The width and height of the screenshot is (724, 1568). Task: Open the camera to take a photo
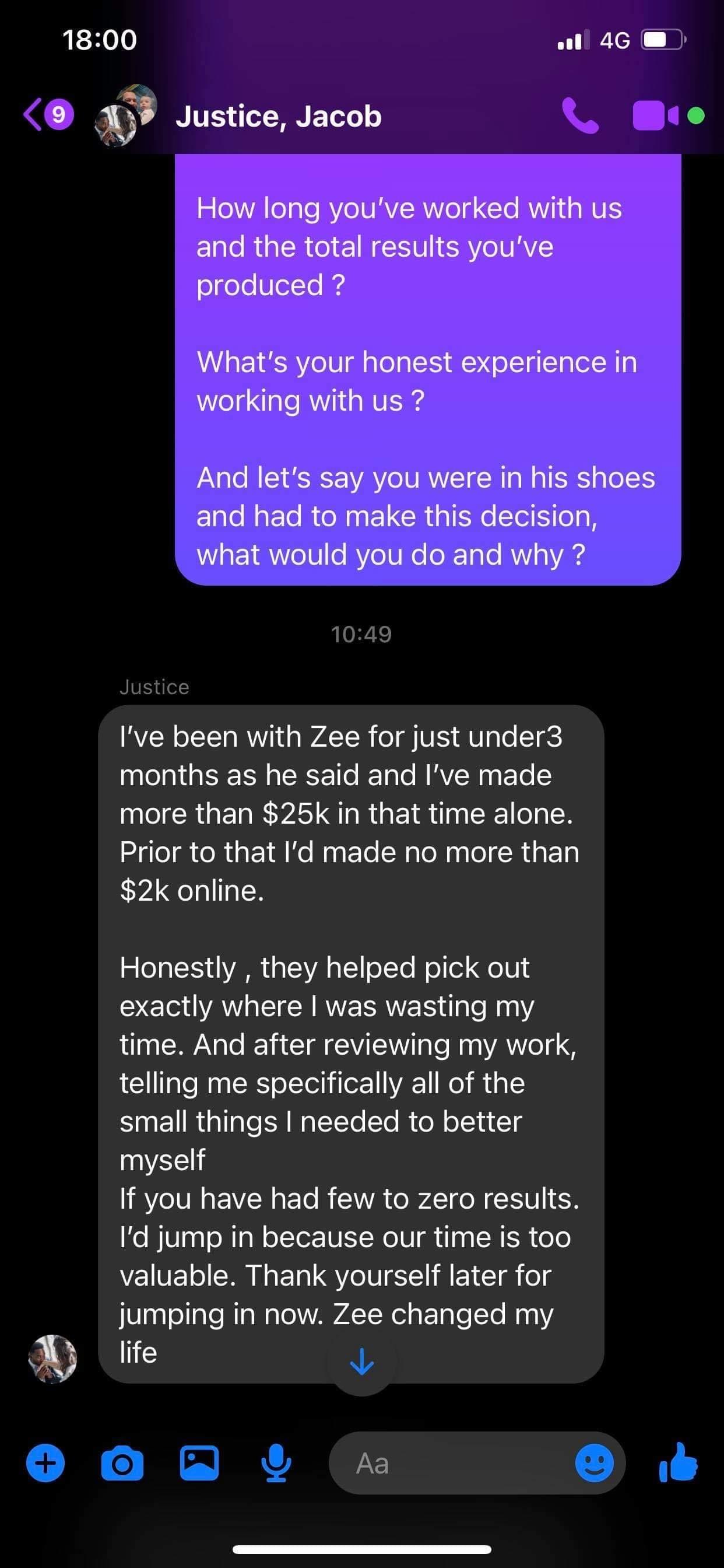point(122,1464)
